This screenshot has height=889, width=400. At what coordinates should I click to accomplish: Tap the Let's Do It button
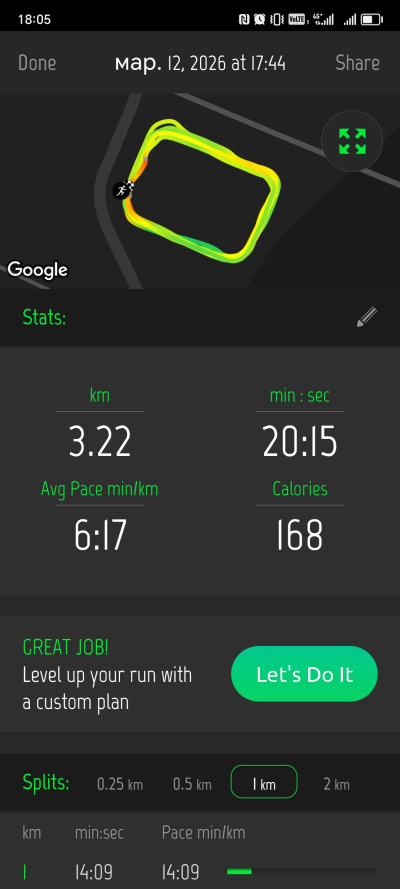pyautogui.click(x=304, y=674)
